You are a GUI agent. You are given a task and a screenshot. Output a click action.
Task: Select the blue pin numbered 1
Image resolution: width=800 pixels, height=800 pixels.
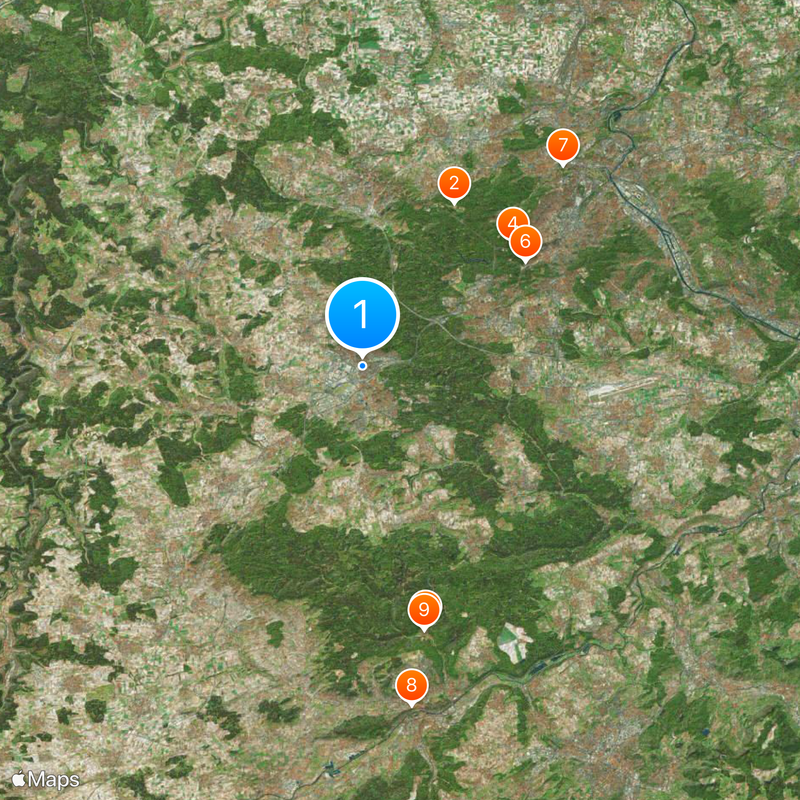click(x=362, y=314)
